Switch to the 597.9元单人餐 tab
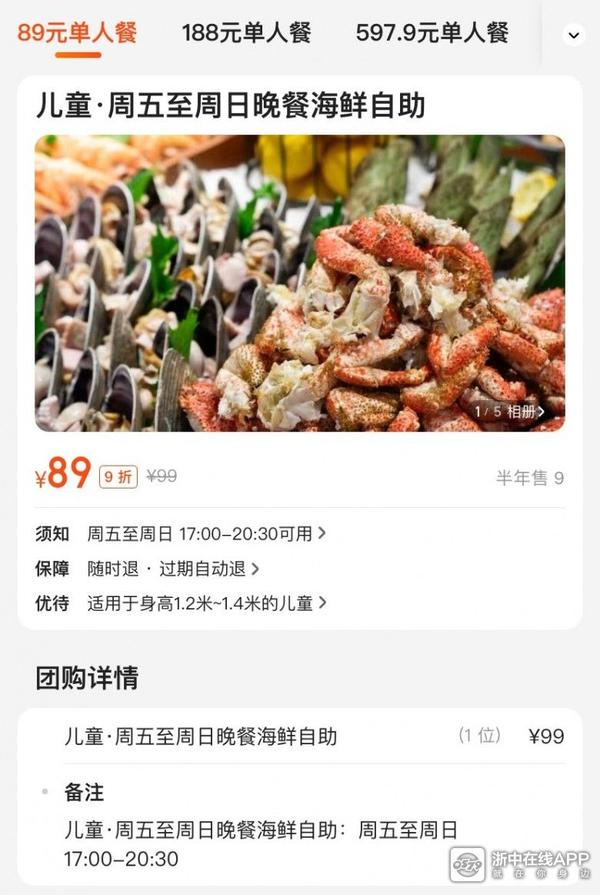The height and width of the screenshot is (895, 600). pyautogui.click(x=432, y=33)
